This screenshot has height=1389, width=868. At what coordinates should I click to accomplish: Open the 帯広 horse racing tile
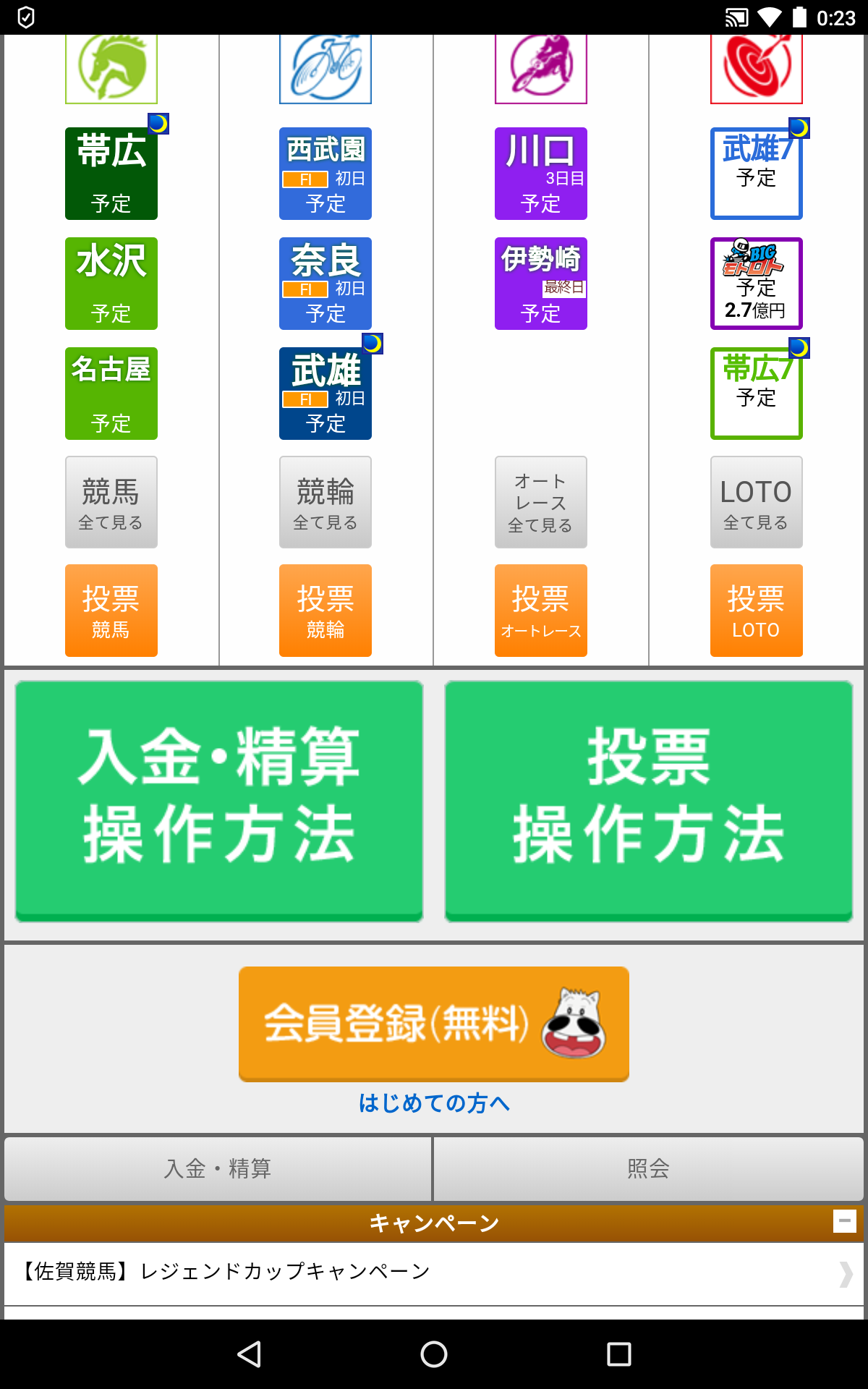[x=111, y=174]
